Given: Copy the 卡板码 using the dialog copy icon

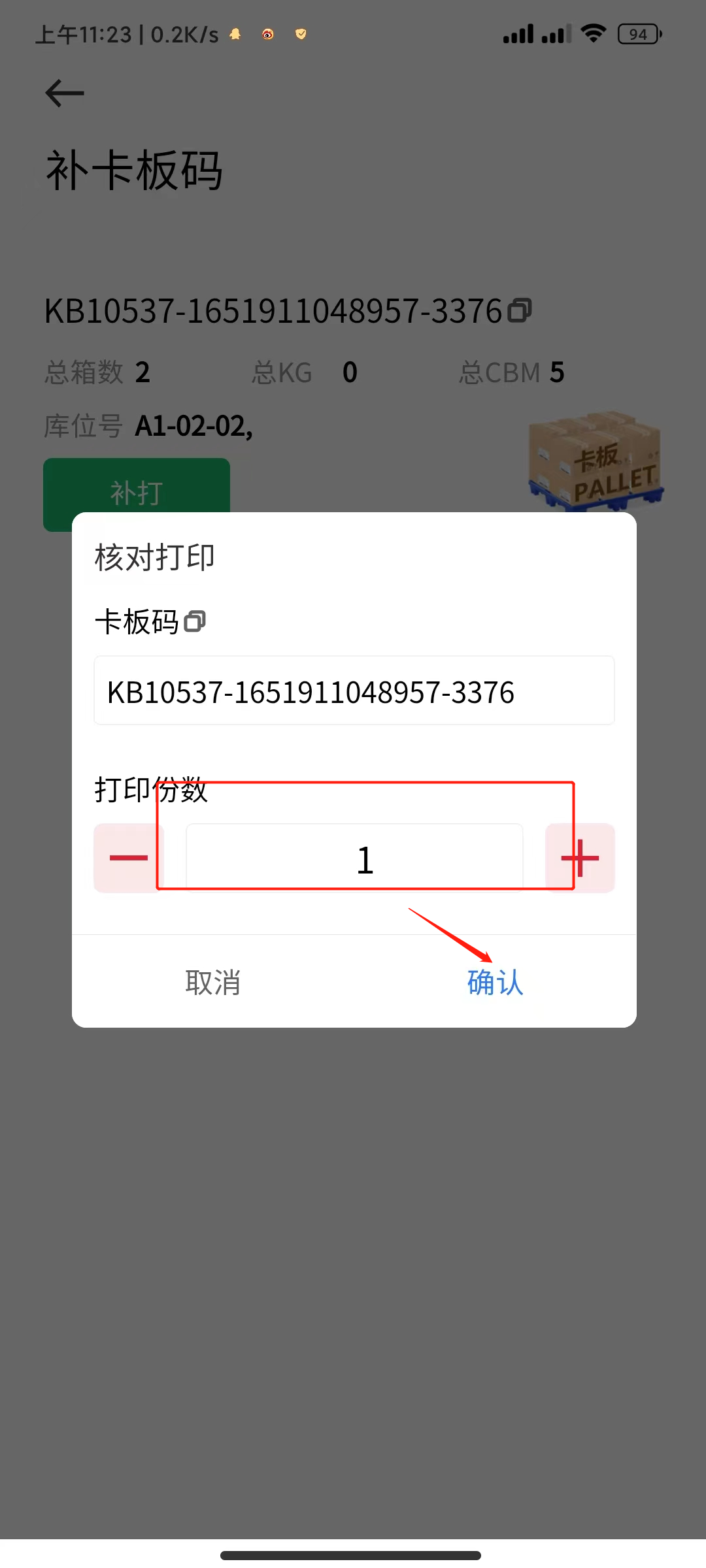Looking at the screenshot, I should [195, 621].
